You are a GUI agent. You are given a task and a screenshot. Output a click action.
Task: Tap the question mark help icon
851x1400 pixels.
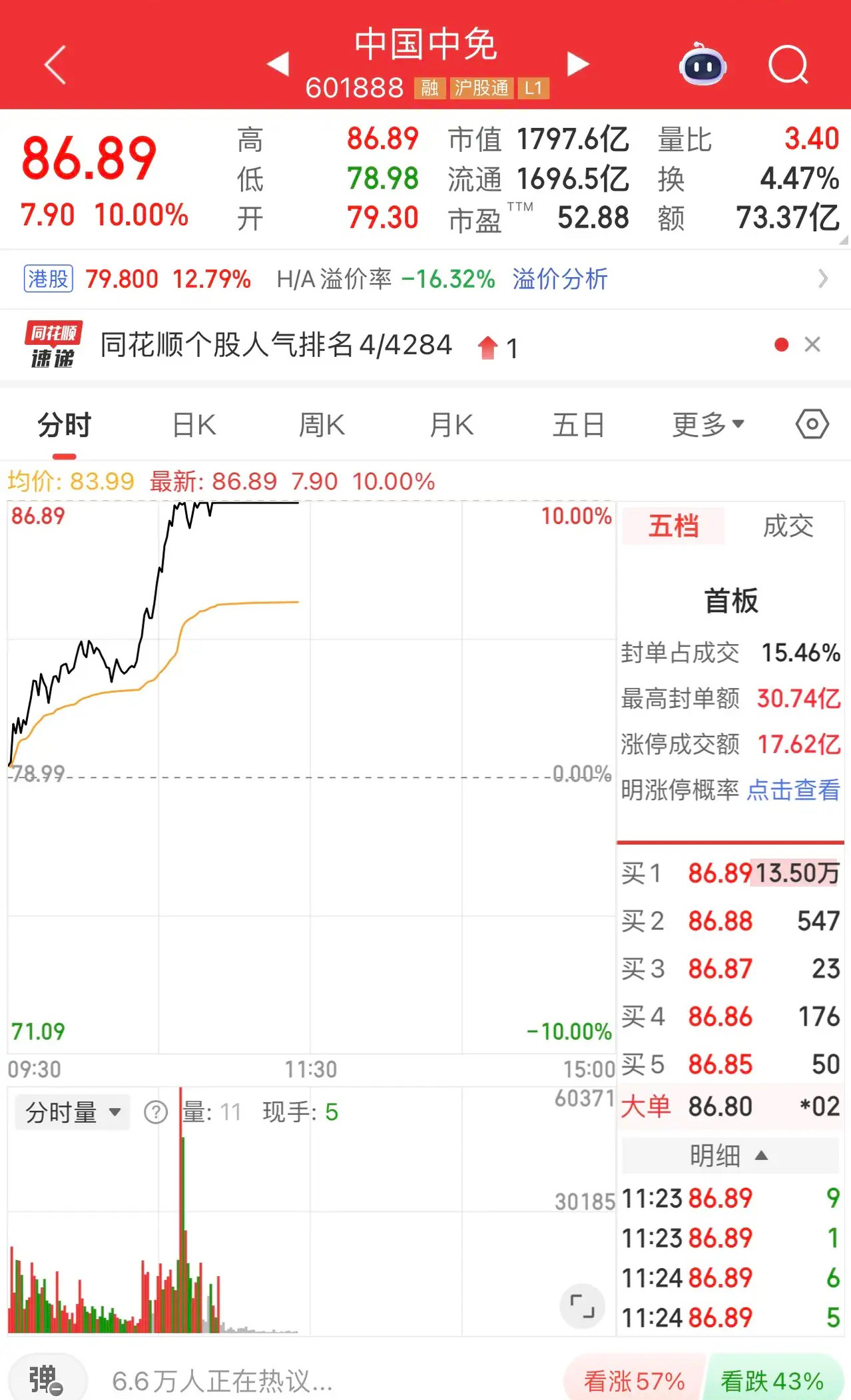coord(156,1111)
